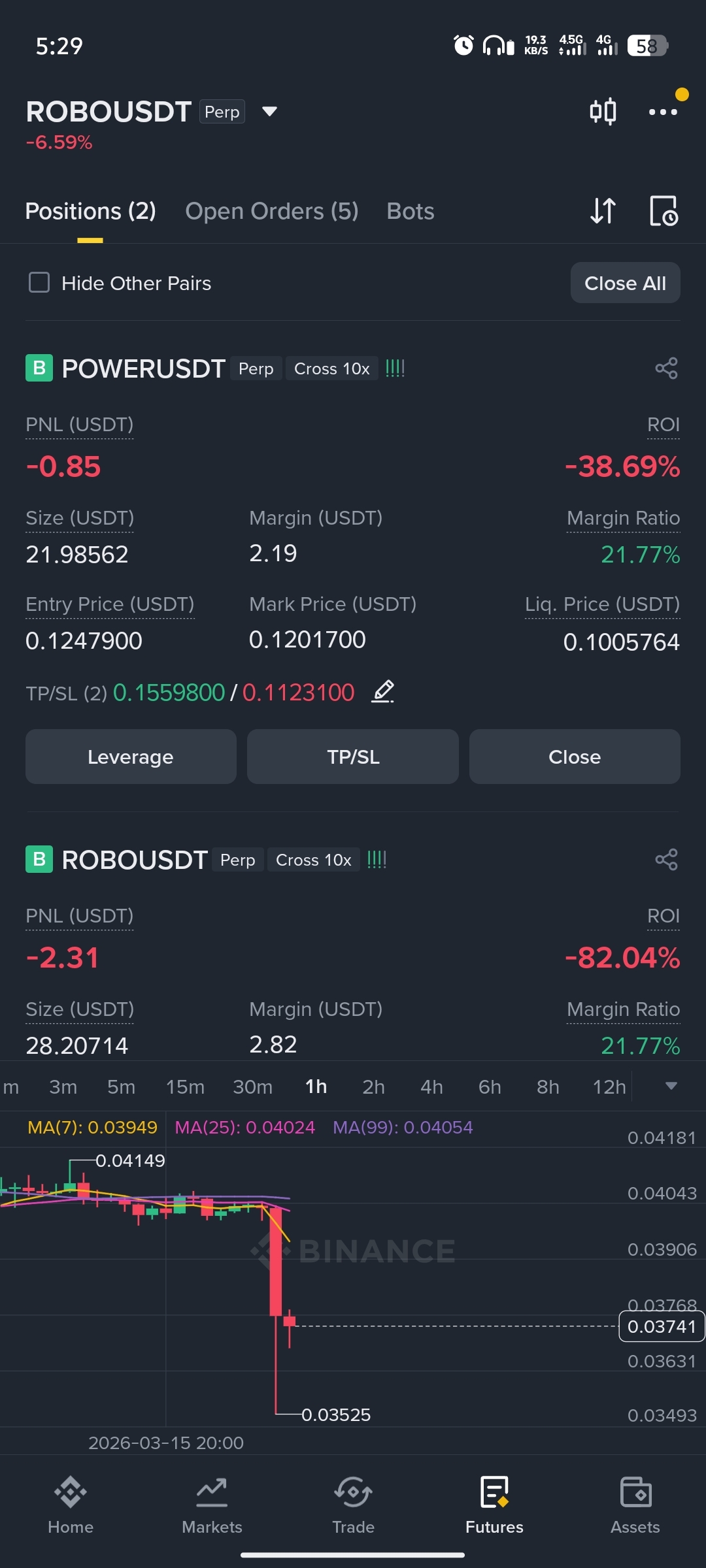Screen dimensions: 706x1568
Task: Open the ROBOUSDT pair selector dropdown
Action: point(269,112)
